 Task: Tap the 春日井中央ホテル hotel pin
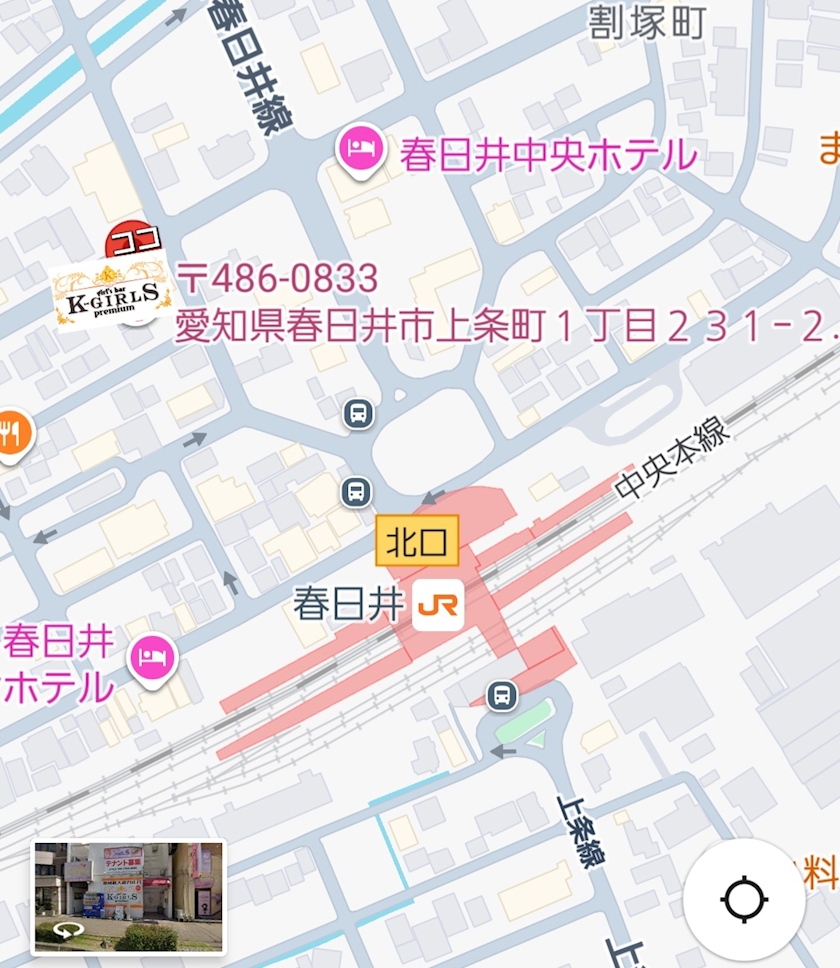[362, 152]
